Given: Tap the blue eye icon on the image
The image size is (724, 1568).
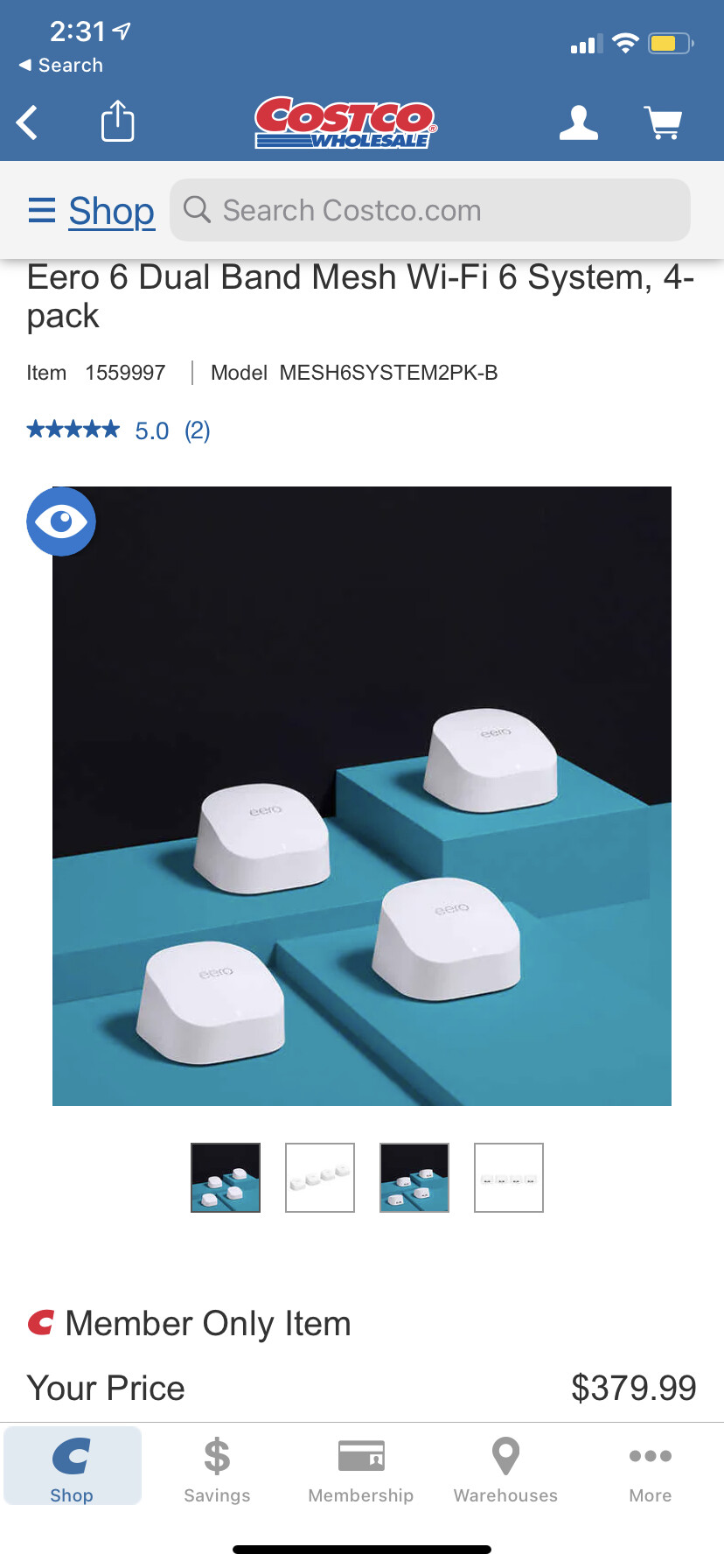Looking at the screenshot, I should pos(61,521).
